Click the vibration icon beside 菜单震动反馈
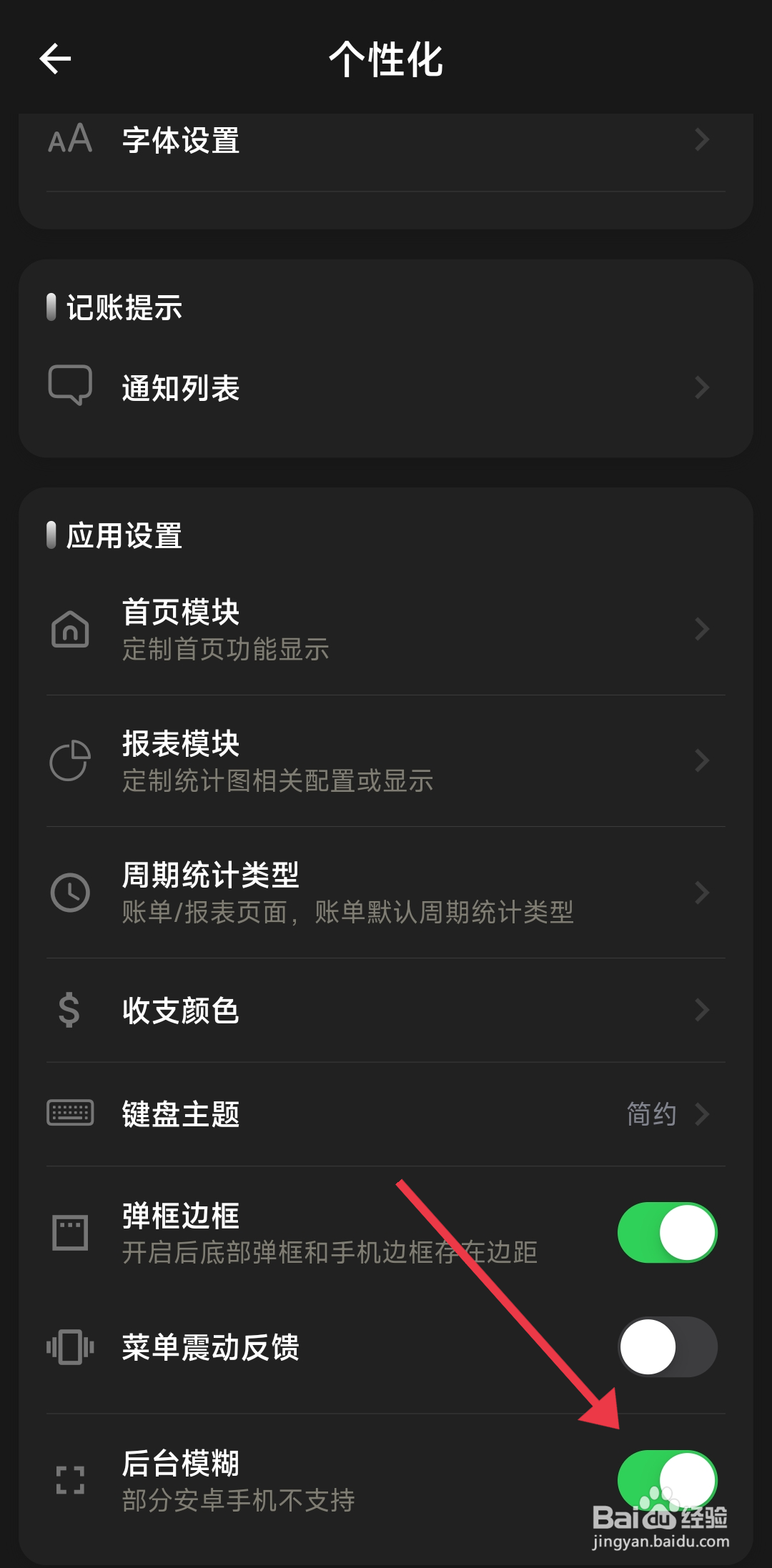 69,1346
